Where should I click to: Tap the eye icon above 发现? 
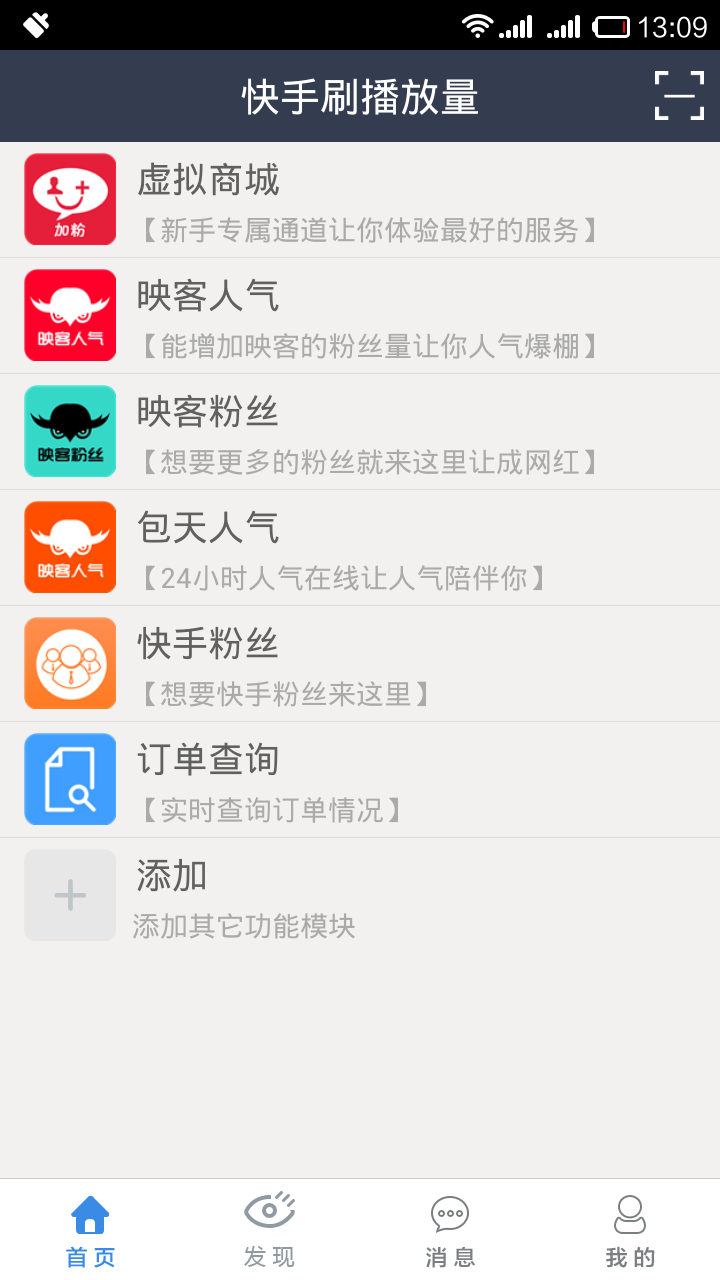(270, 1212)
